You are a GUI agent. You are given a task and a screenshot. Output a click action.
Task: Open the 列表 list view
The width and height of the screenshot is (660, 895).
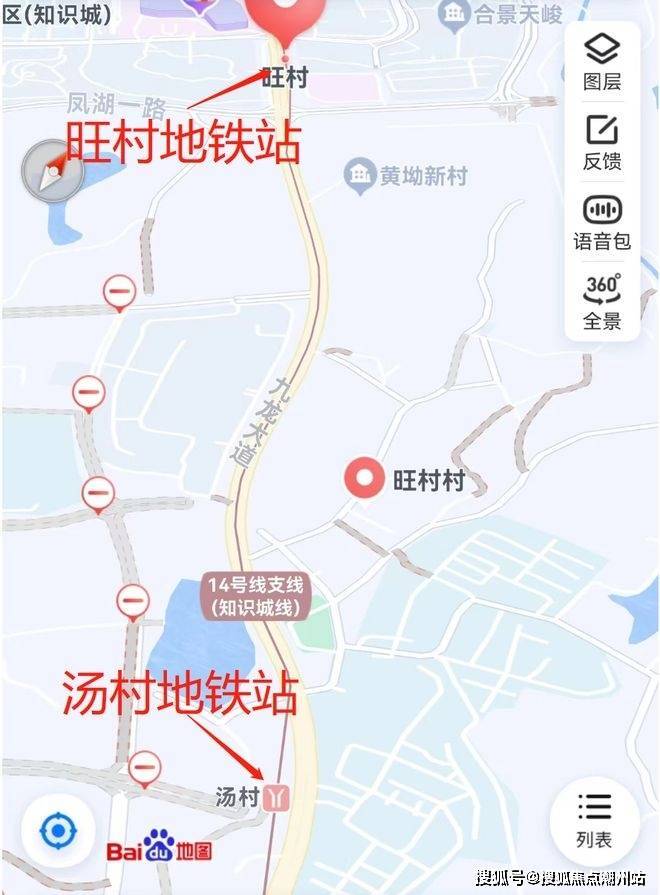(594, 820)
